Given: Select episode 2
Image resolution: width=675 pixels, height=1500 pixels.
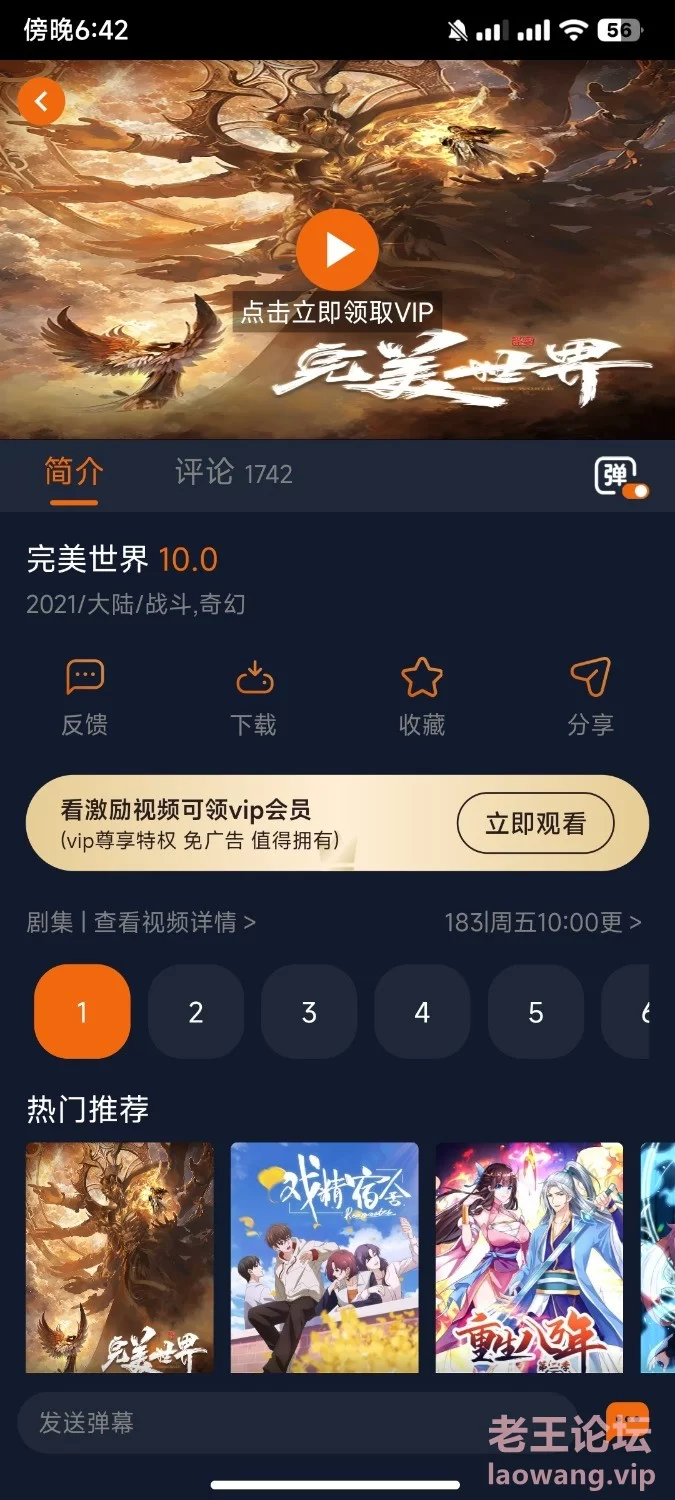Looking at the screenshot, I should [196, 1012].
